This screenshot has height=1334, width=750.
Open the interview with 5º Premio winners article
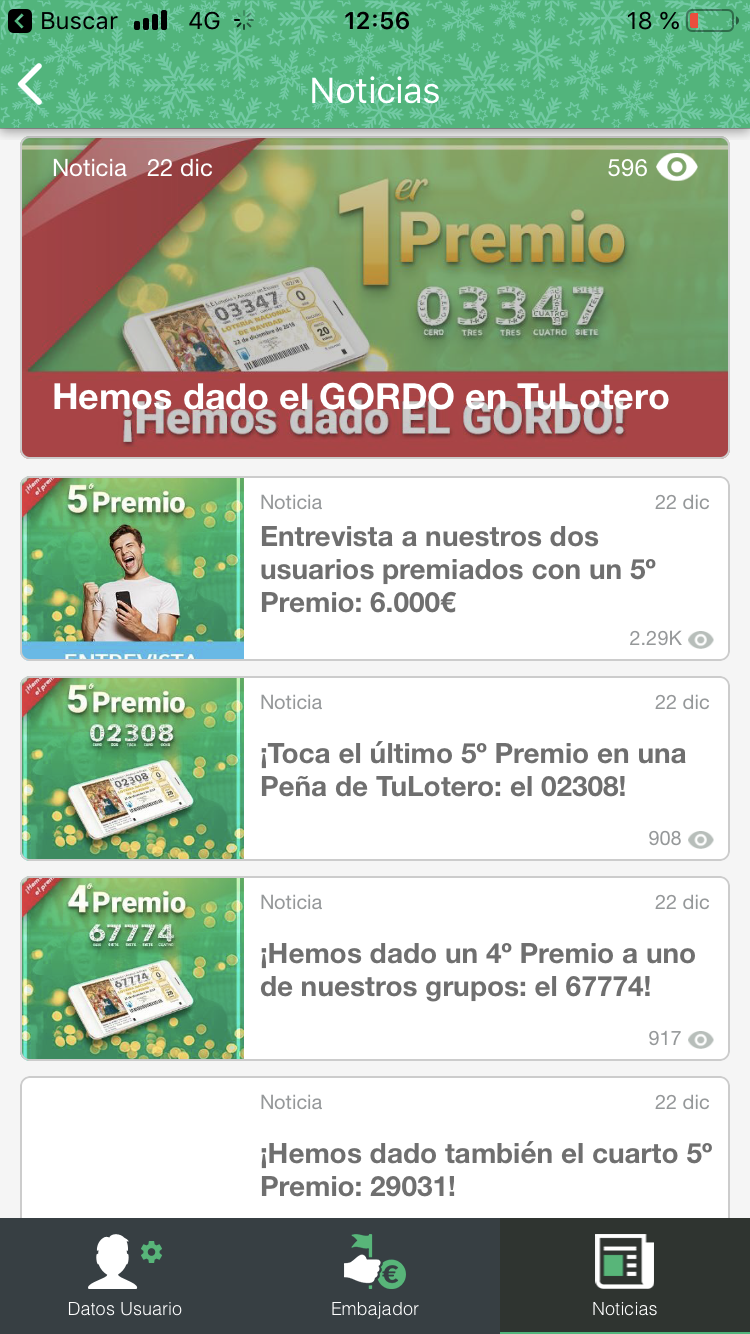375,568
